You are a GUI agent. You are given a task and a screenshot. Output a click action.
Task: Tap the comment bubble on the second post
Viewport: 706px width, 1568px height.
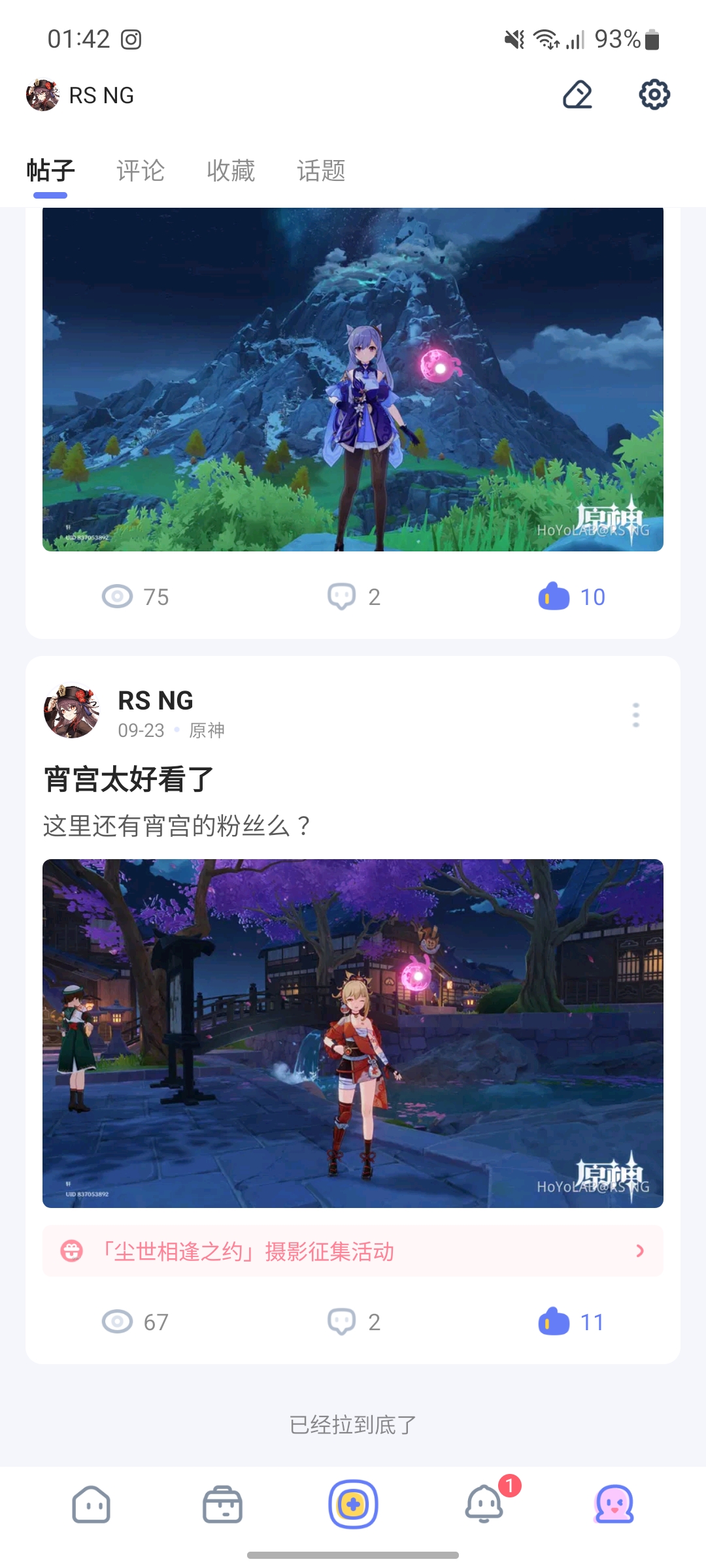(341, 1321)
